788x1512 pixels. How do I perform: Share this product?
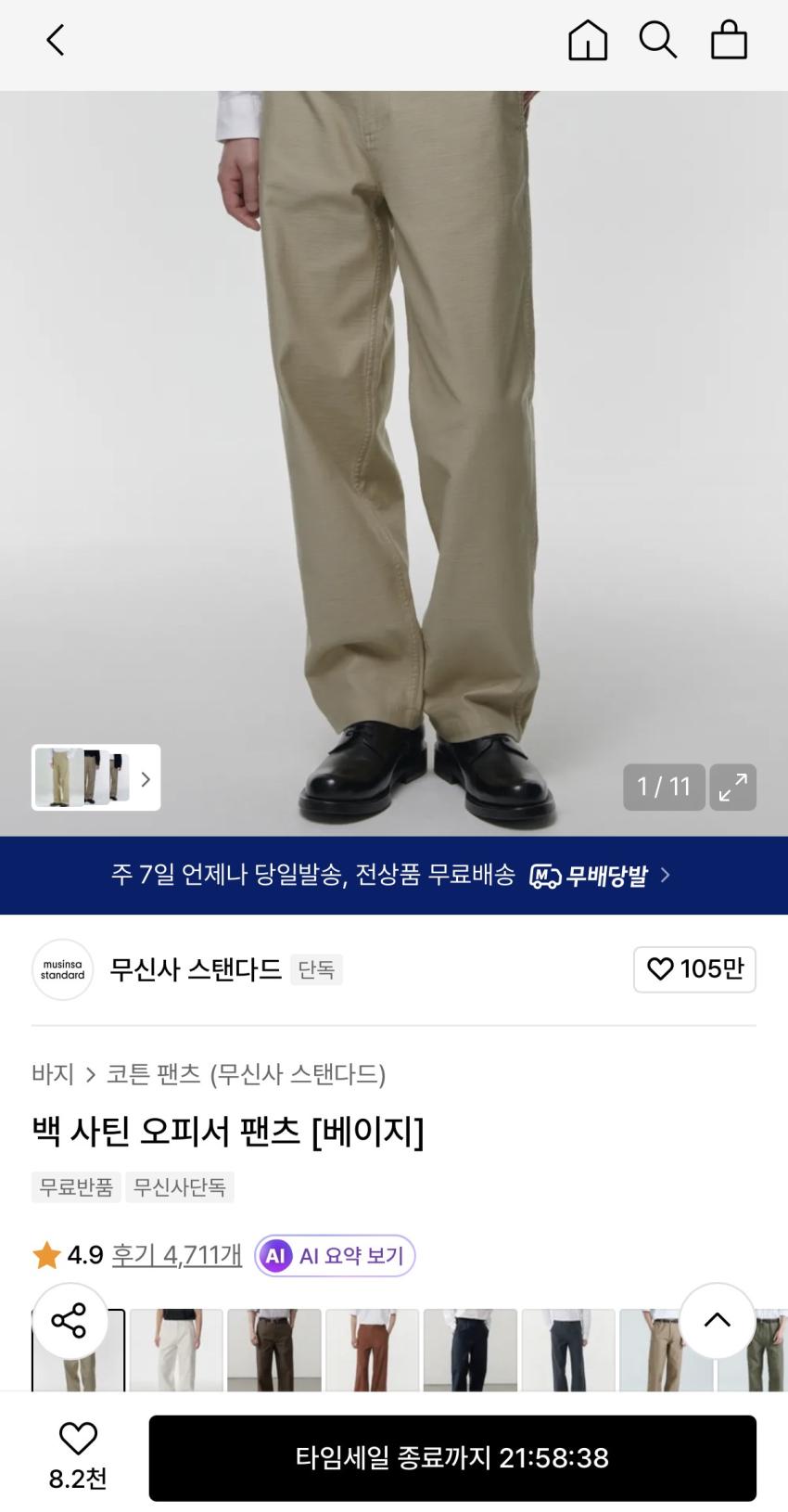tap(70, 1321)
